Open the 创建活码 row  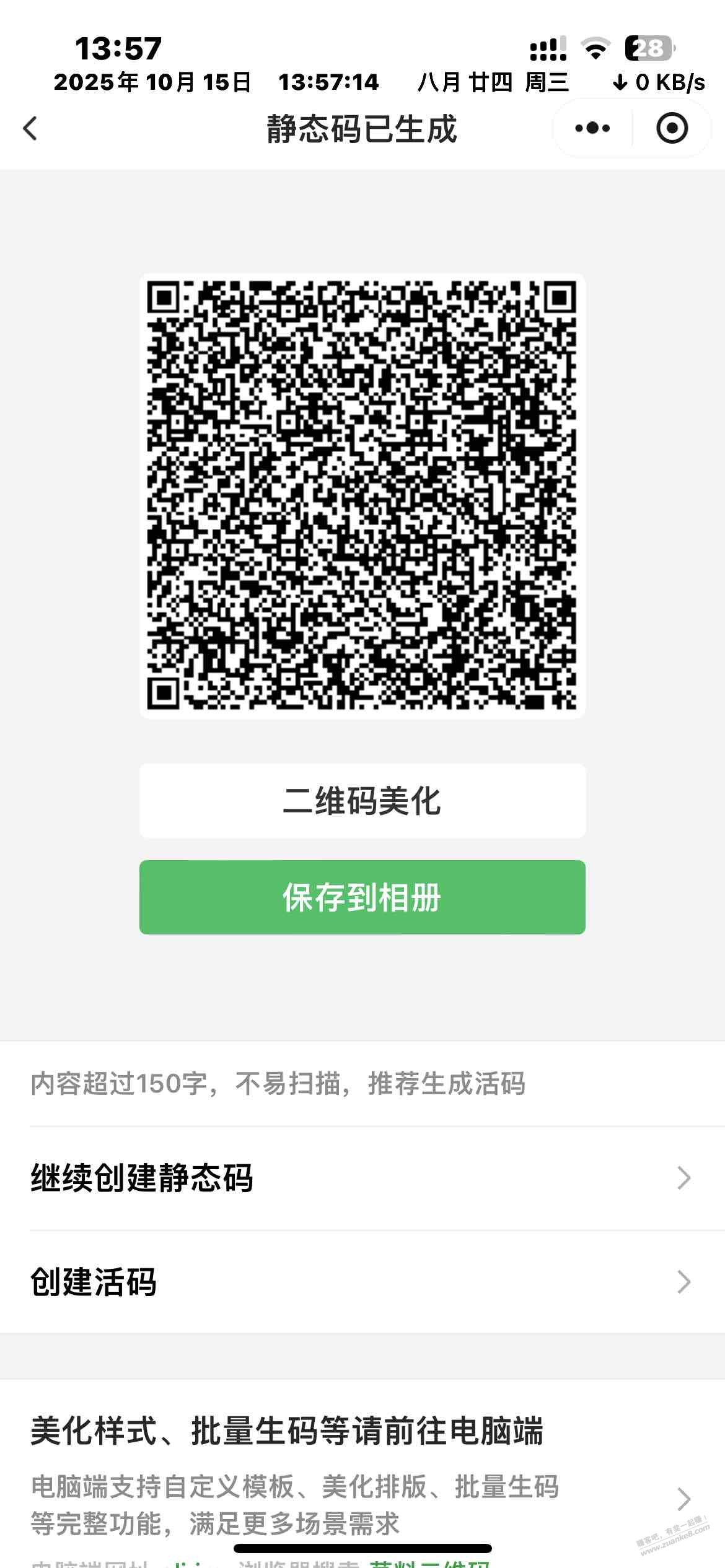click(x=362, y=1282)
